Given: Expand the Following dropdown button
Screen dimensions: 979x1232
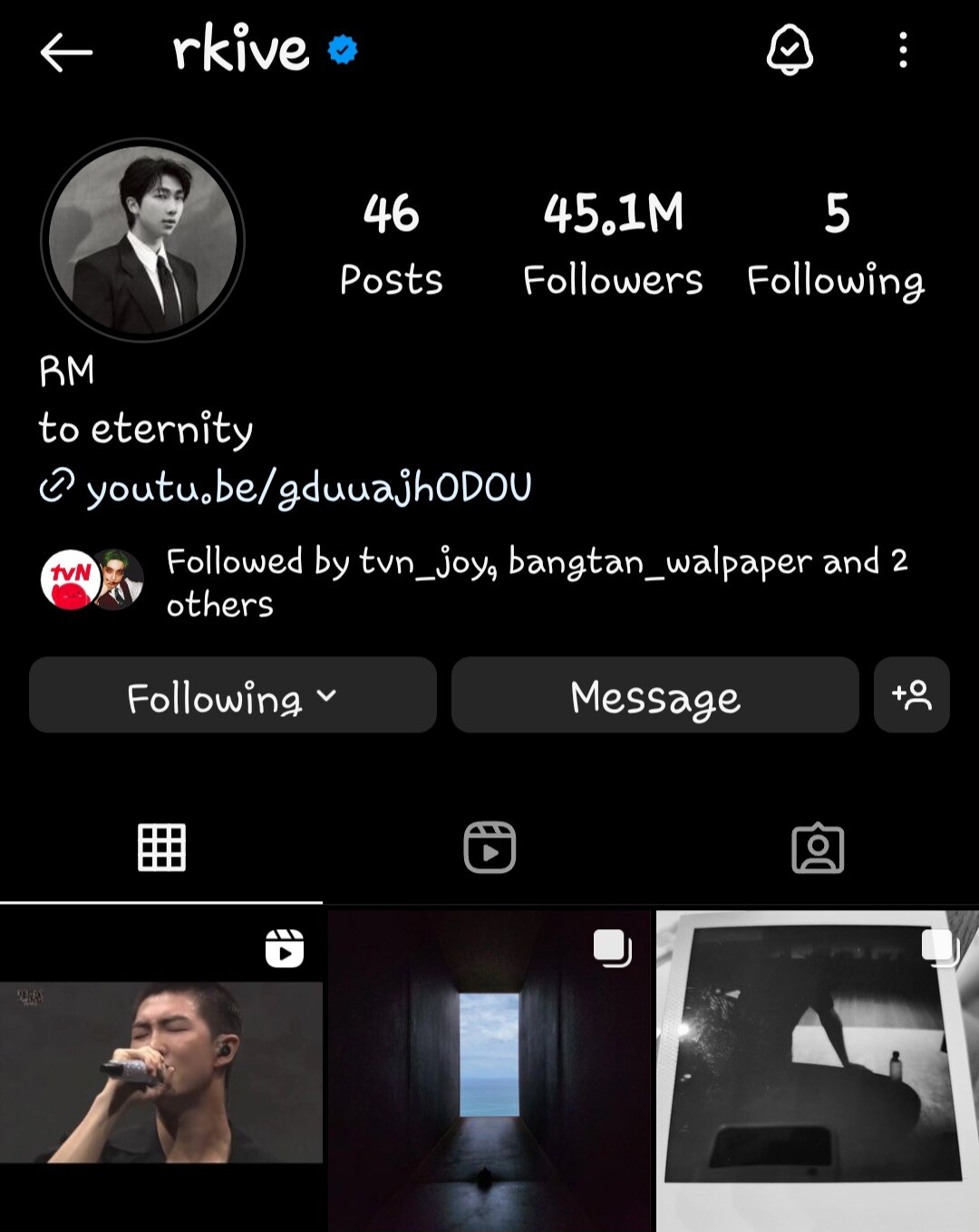Looking at the screenshot, I should tap(233, 696).
